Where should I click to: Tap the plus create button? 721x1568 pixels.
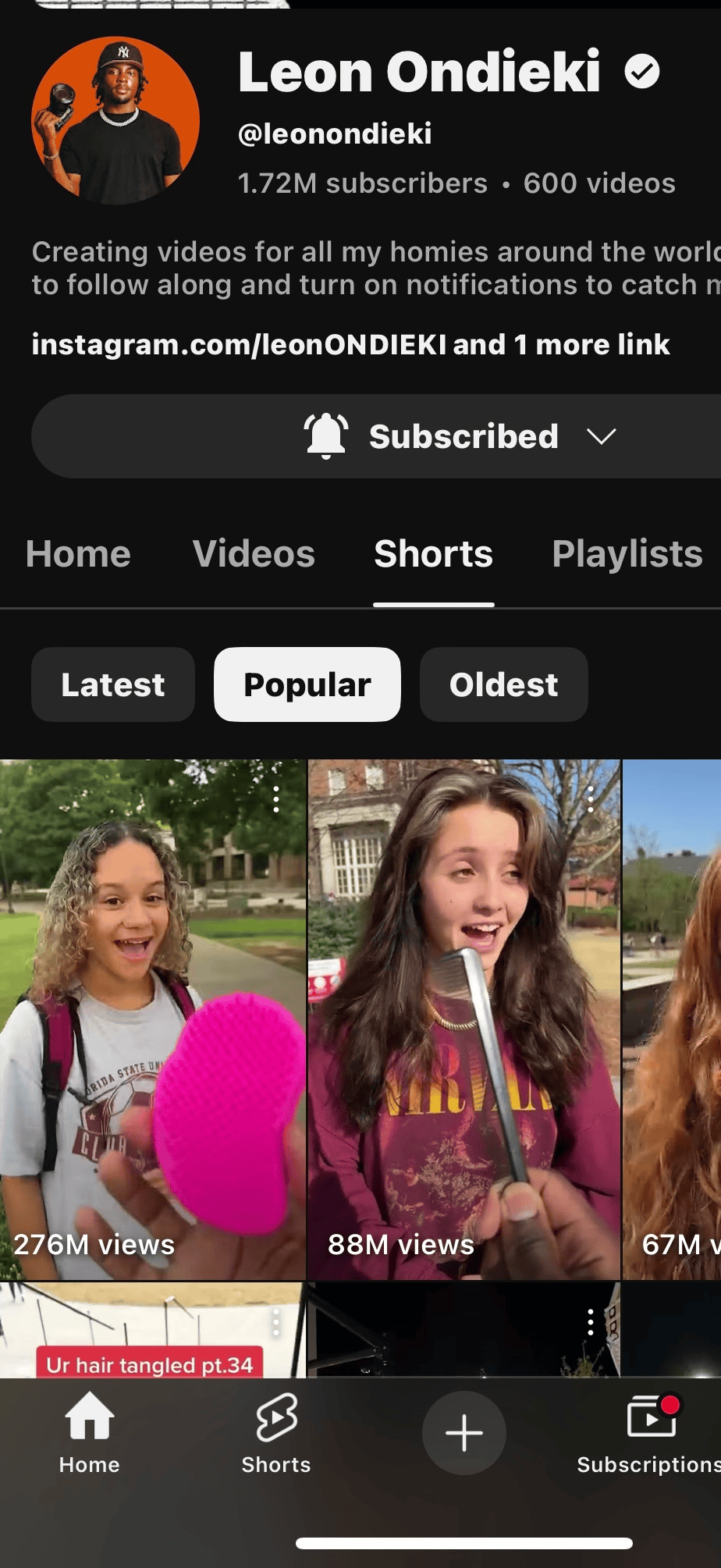coord(463,1433)
